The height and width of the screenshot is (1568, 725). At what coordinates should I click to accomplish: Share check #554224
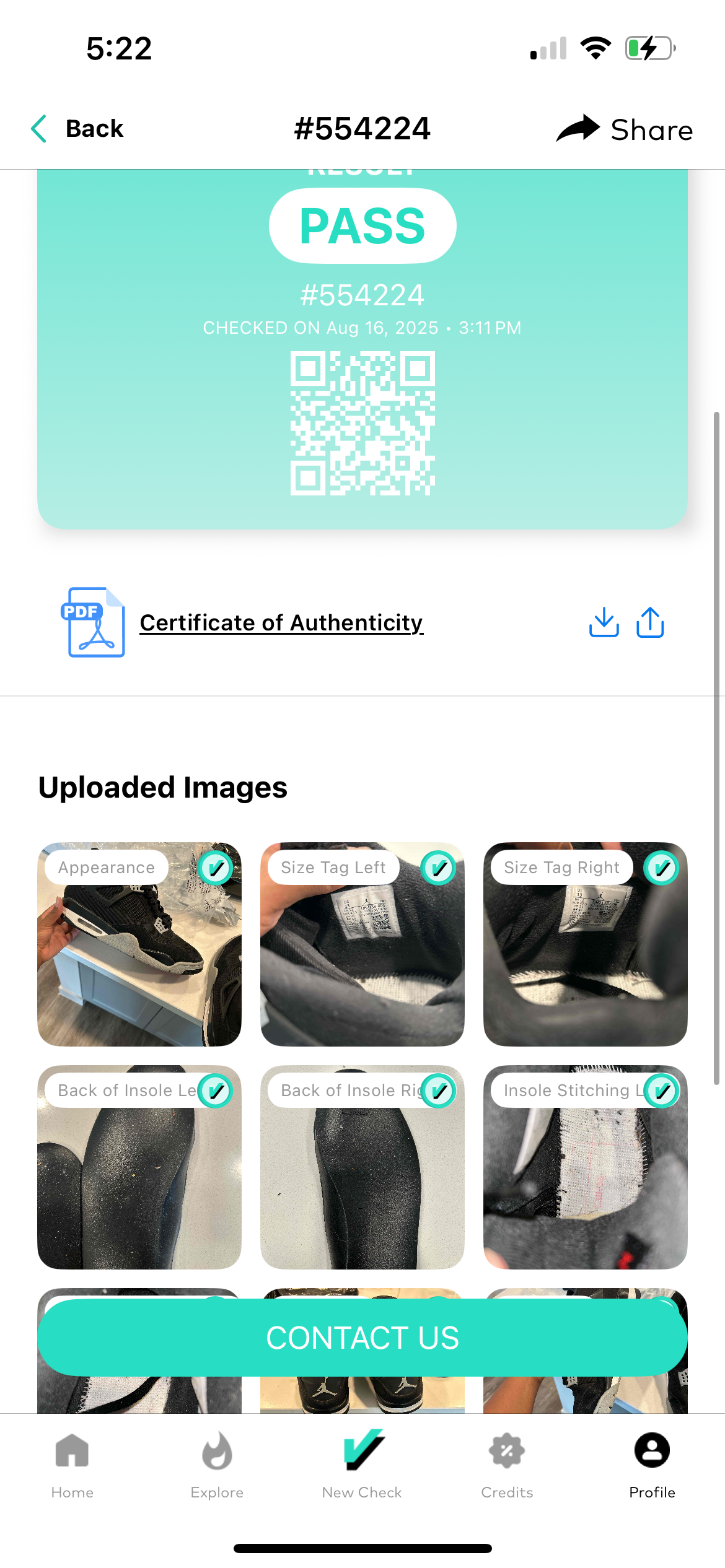625,129
